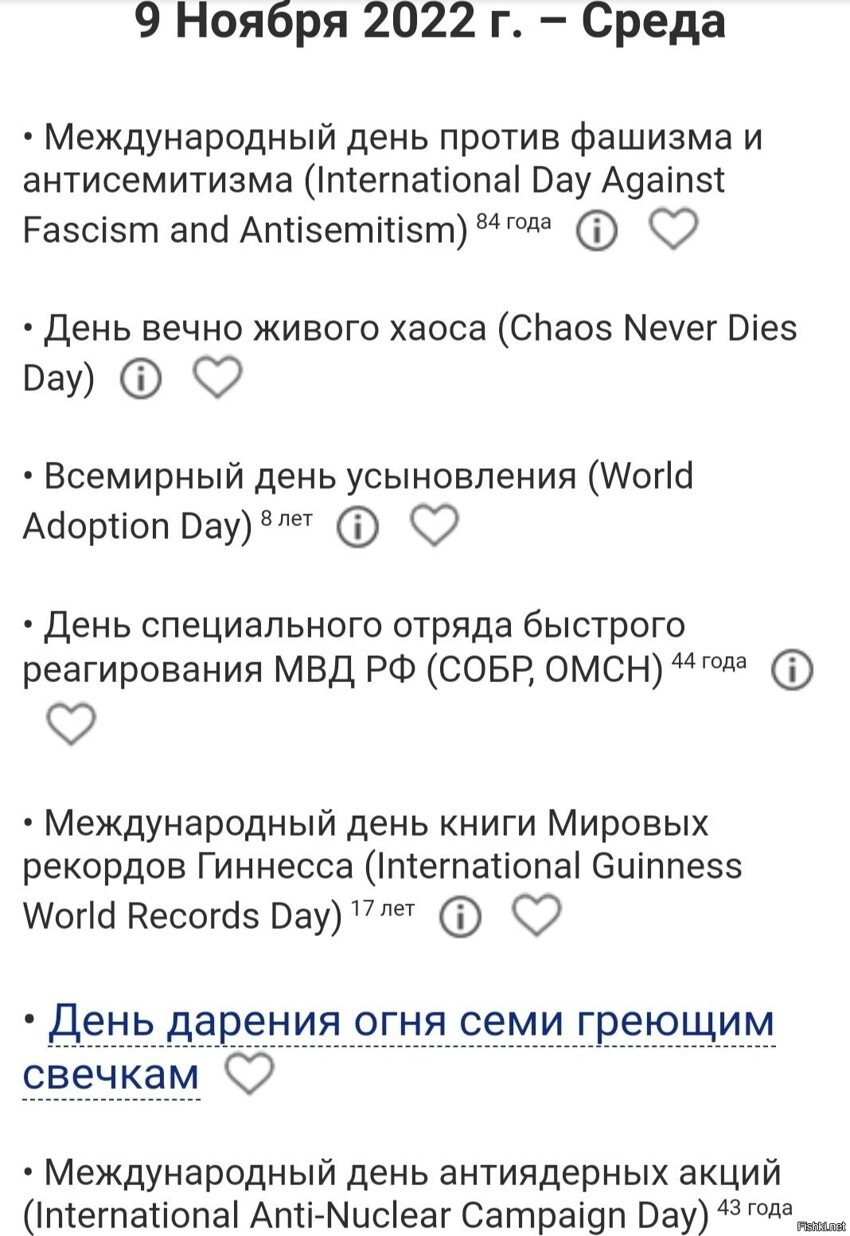Heart the World Adoption Day entry
The width and height of the screenshot is (850, 1236).
click(x=434, y=526)
